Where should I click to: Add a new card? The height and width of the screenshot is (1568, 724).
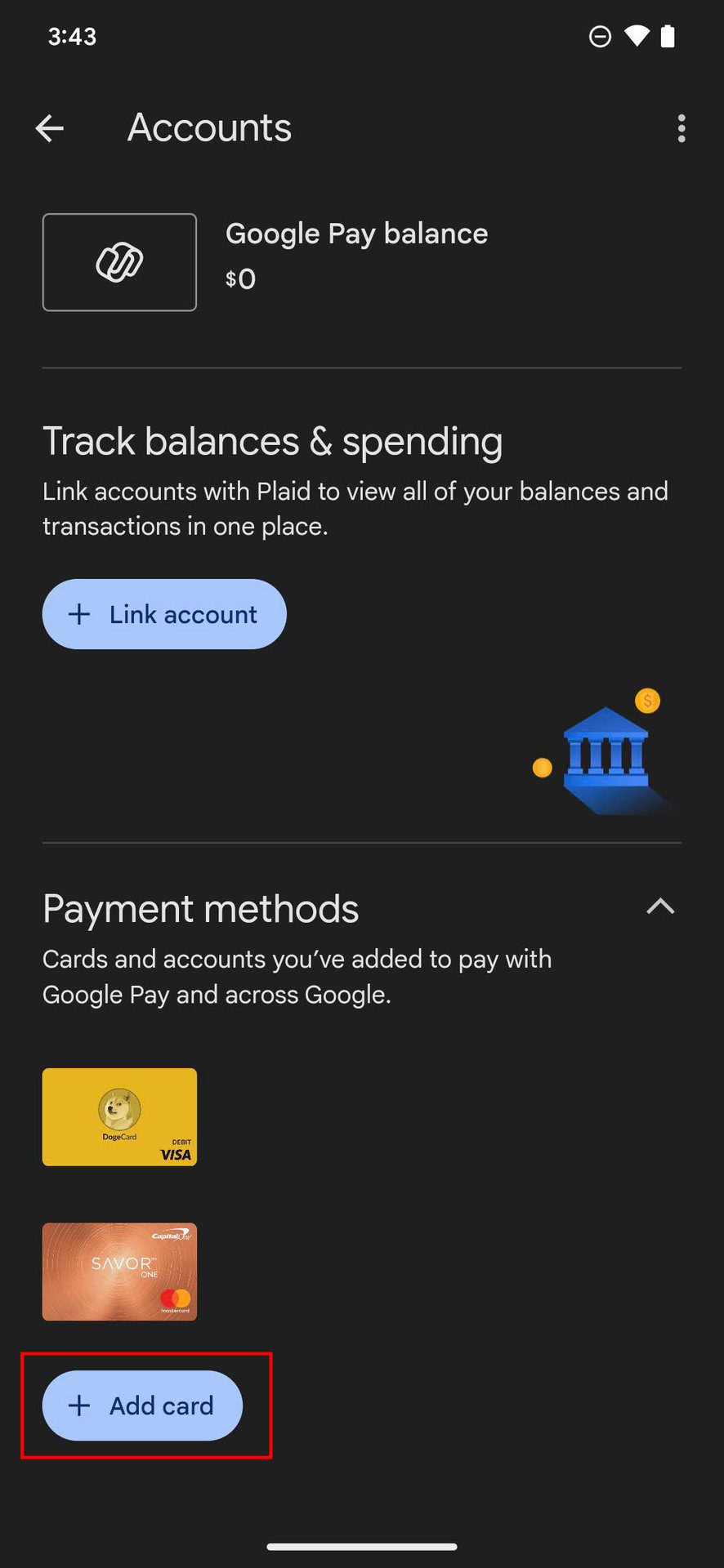pyautogui.click(x=143, y=1405)
